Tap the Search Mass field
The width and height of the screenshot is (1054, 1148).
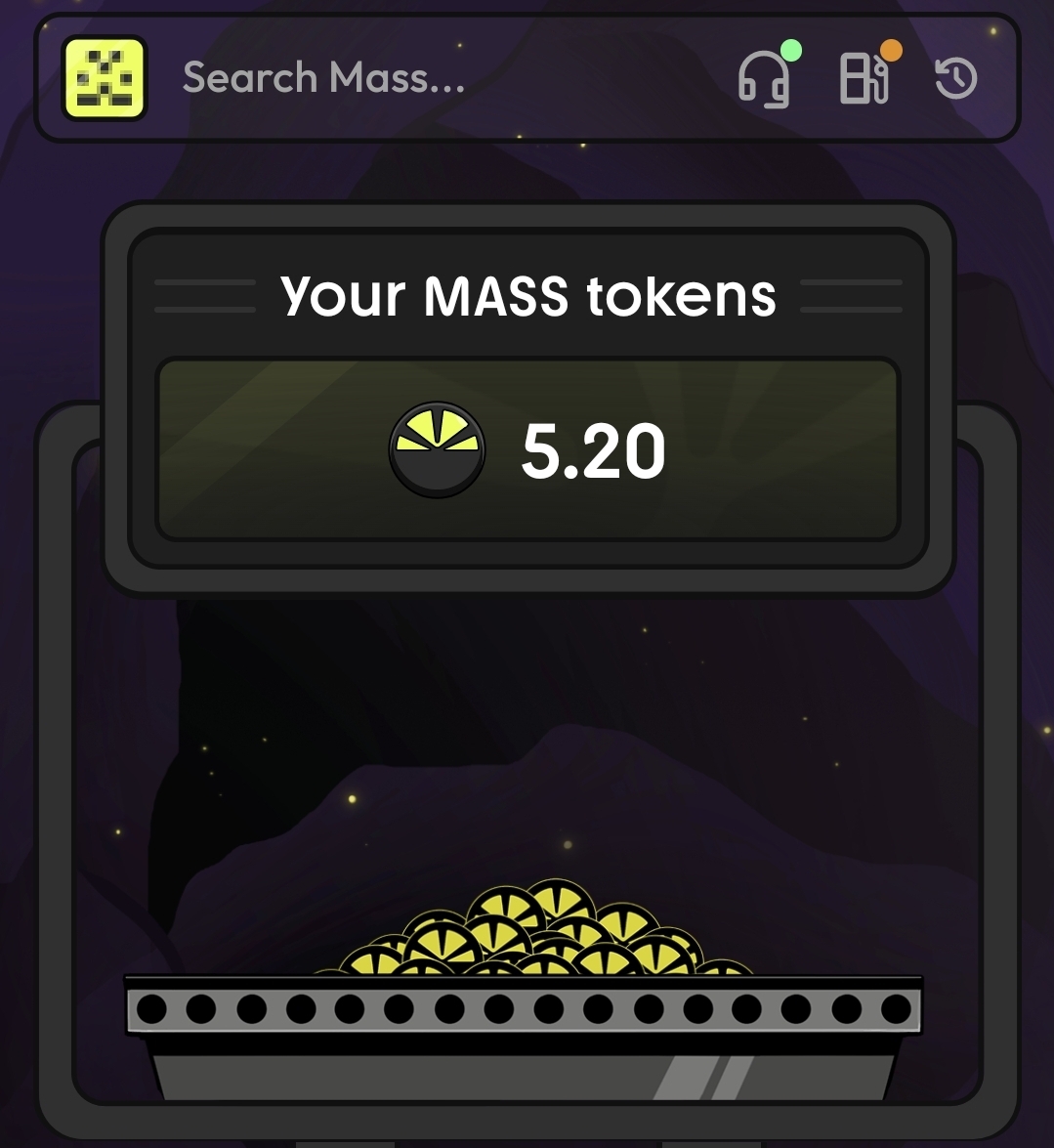click(391, 78)
